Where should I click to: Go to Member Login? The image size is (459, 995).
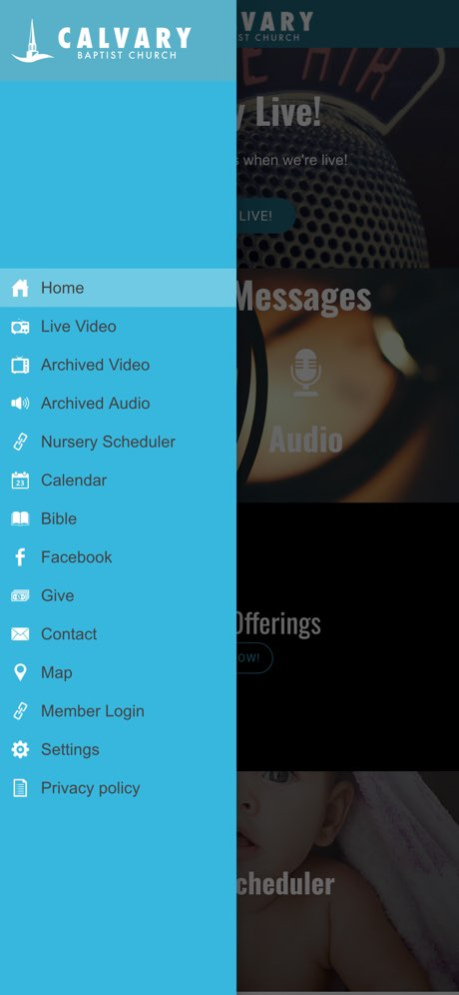tap(118, 711)
